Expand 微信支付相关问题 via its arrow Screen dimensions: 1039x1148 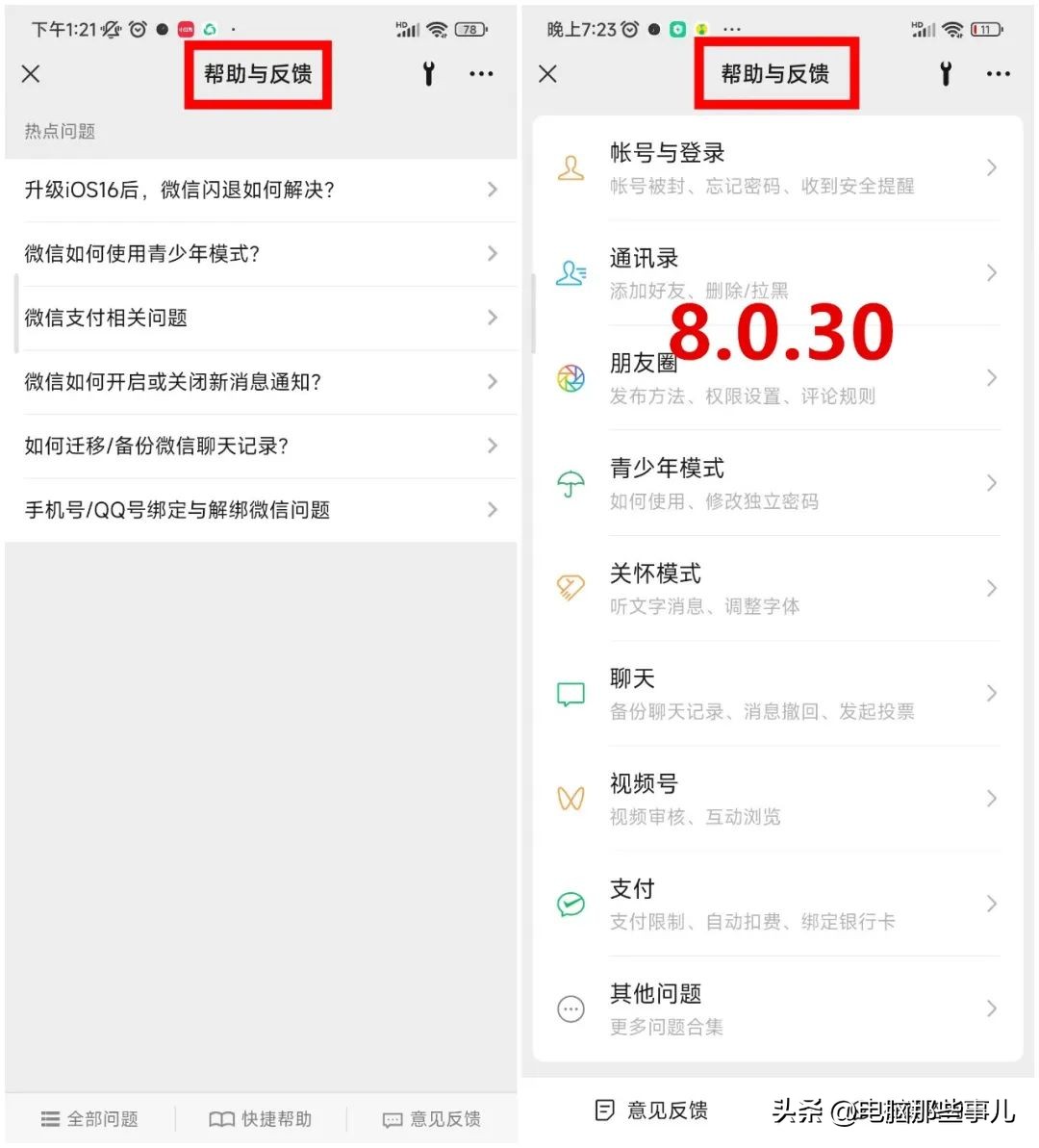pos(492,318)
